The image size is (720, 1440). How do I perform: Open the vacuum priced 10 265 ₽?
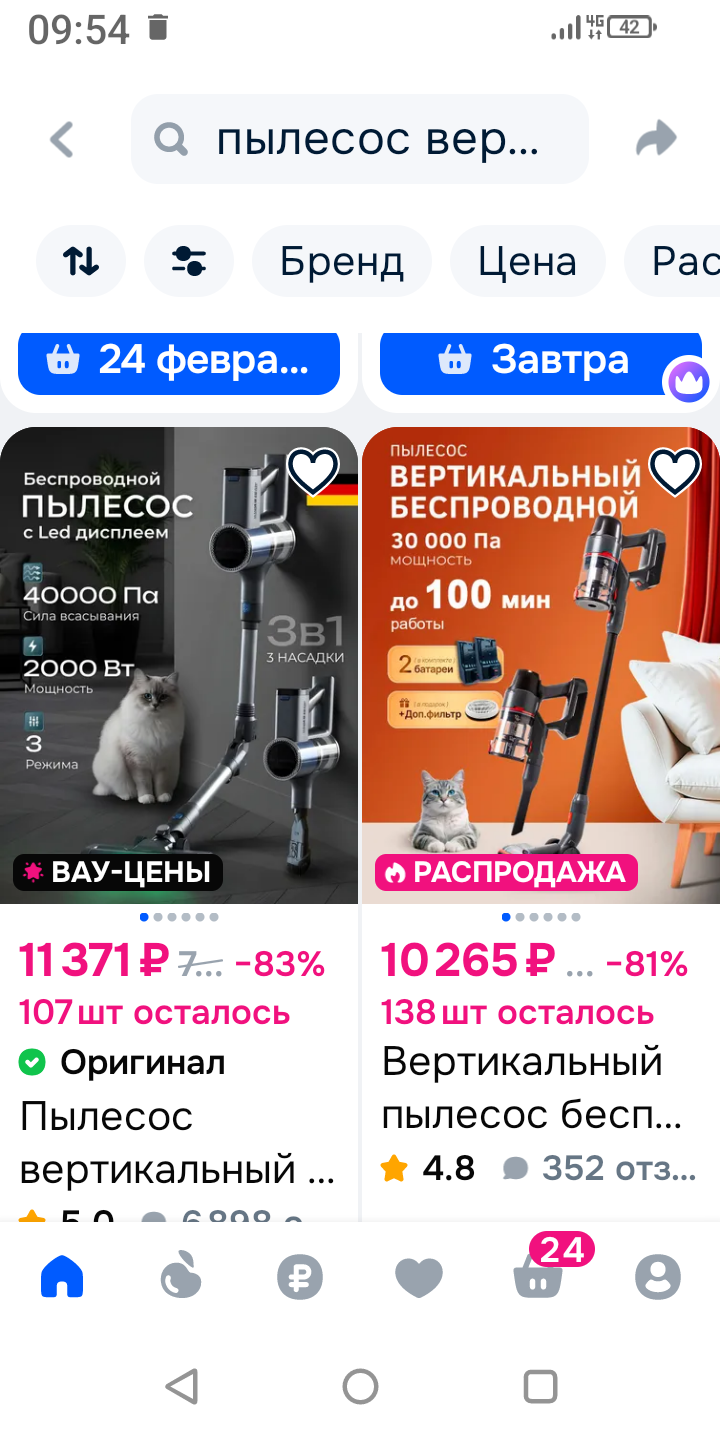pos(540,665)
